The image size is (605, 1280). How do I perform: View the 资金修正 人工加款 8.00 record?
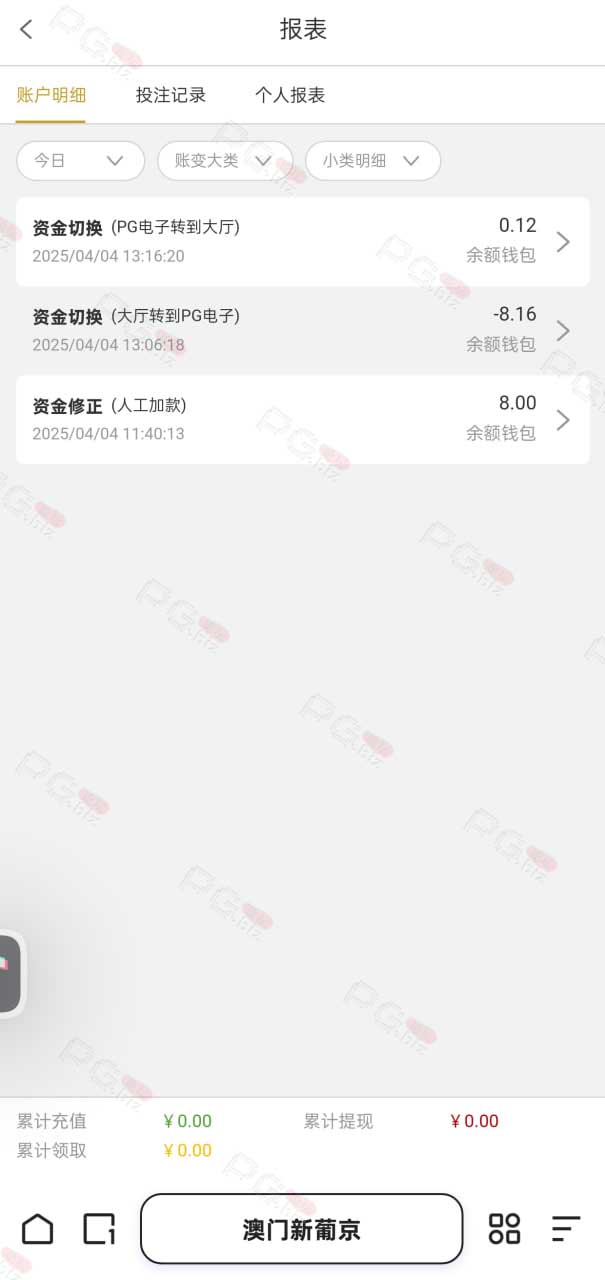[302, 419]
